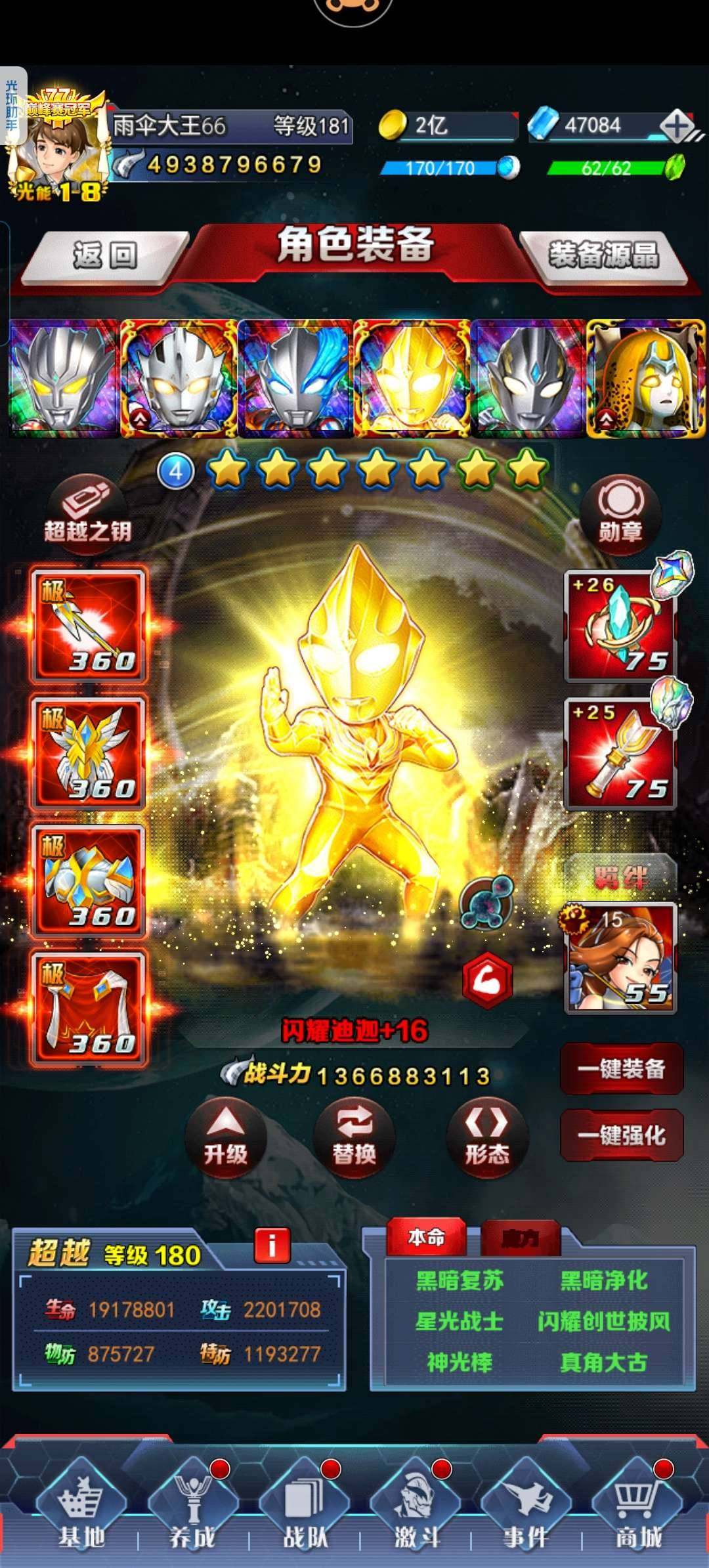
Task: Tap the 替换 replace button
Action: click(x=354, y=1138)
